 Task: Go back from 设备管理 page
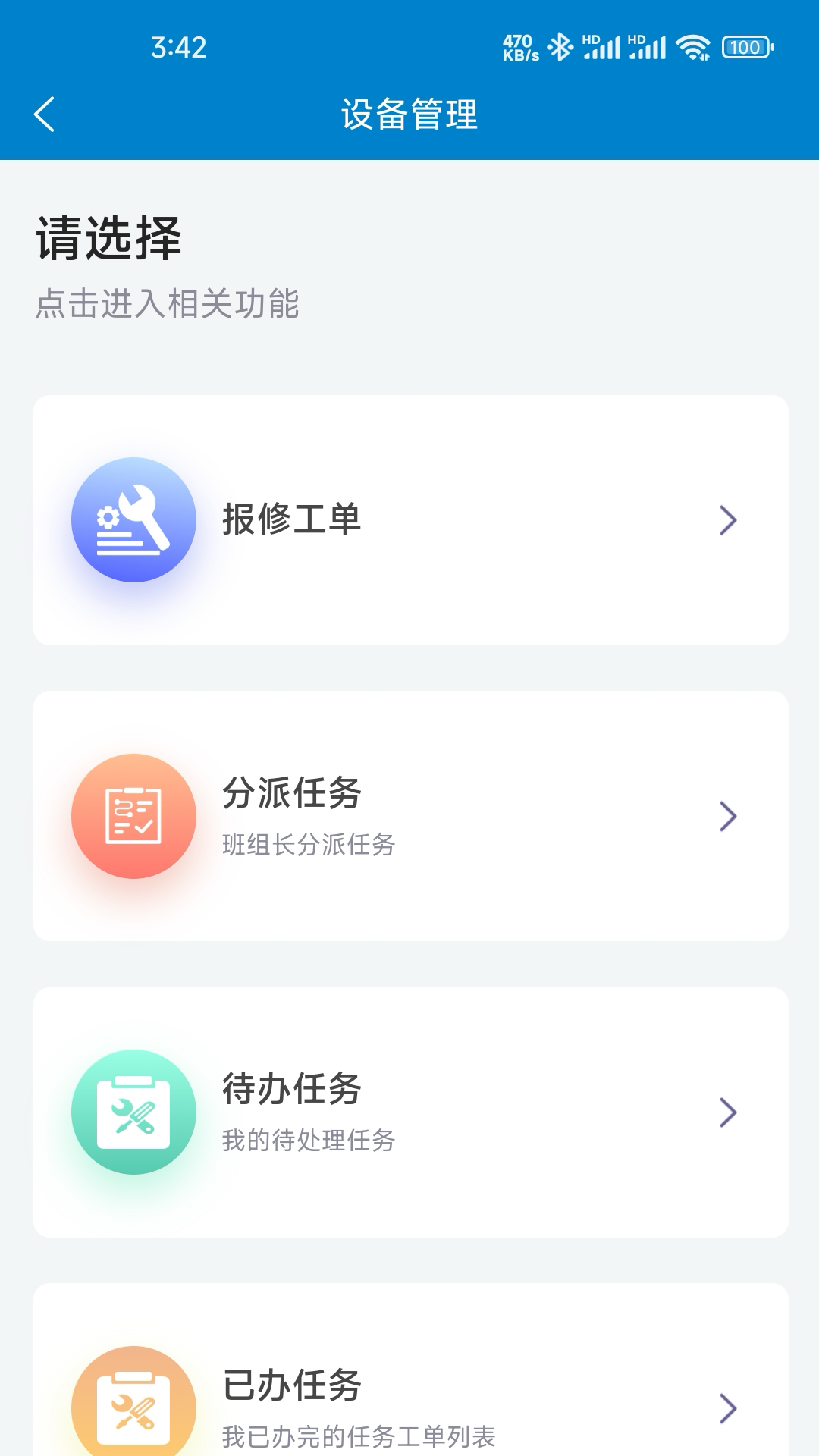tap(45, 115)
